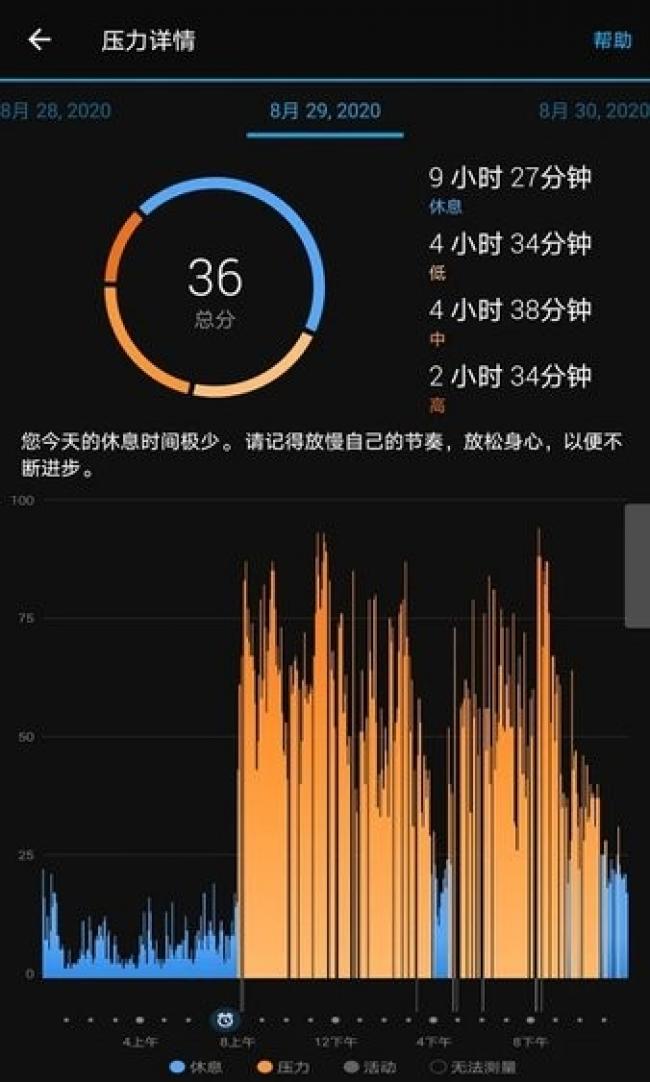Switch to 8月 30, 2020 date tab
This screenshot has width=650, height=1082.
tap(594, 110)
